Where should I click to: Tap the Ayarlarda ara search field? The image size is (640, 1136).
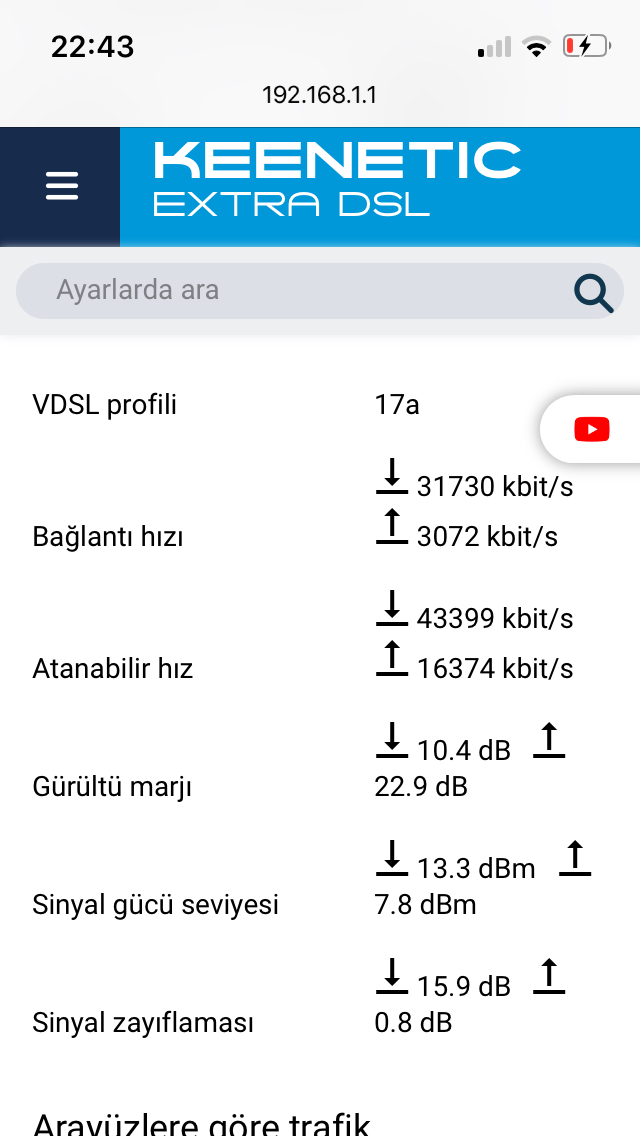320,291
